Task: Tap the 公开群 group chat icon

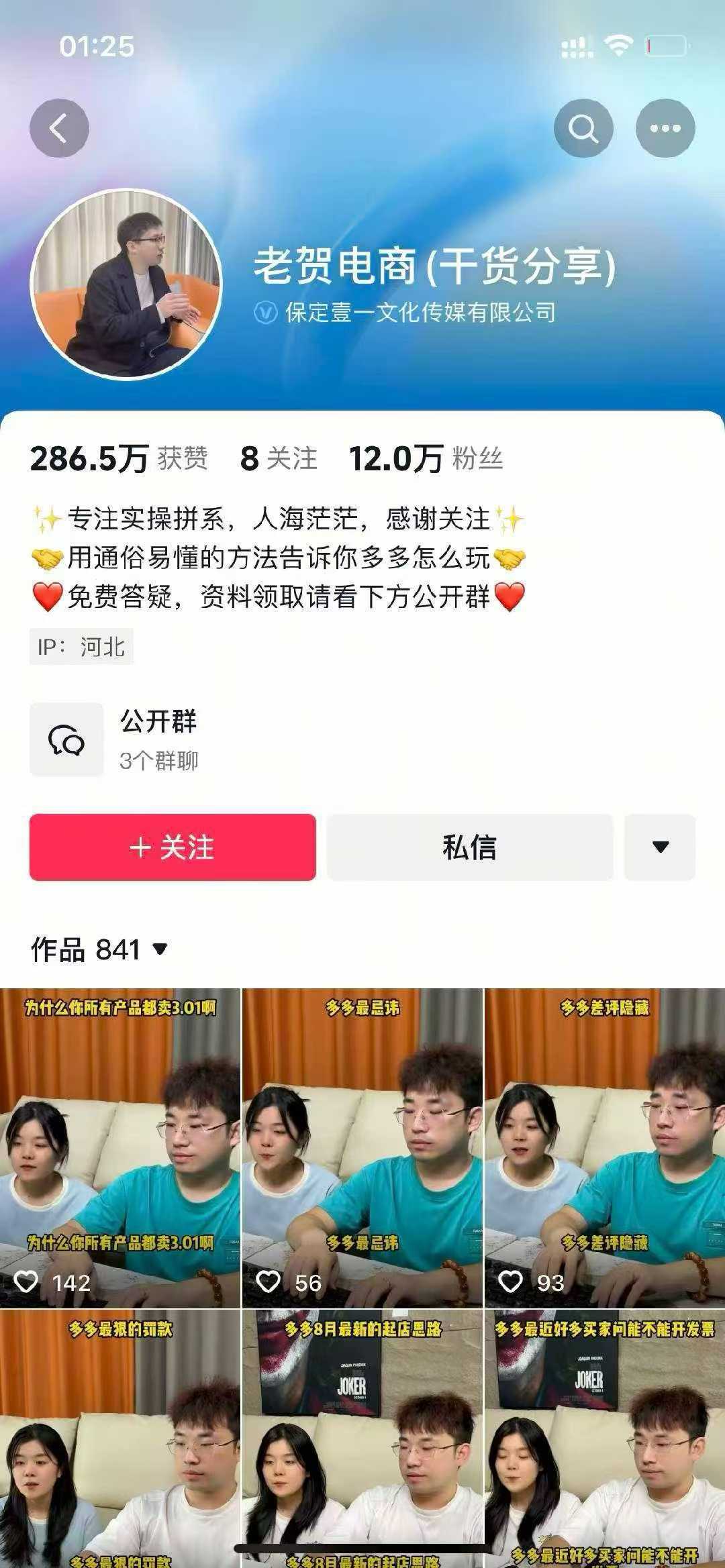Action: pyautogui.click(x=67, y=739)
